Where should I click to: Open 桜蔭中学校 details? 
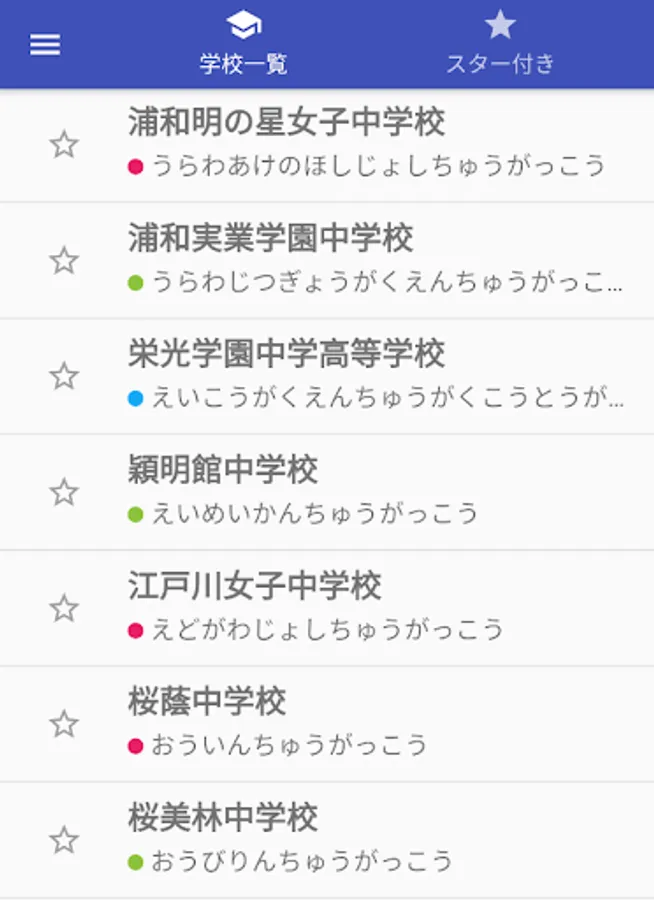370,724
